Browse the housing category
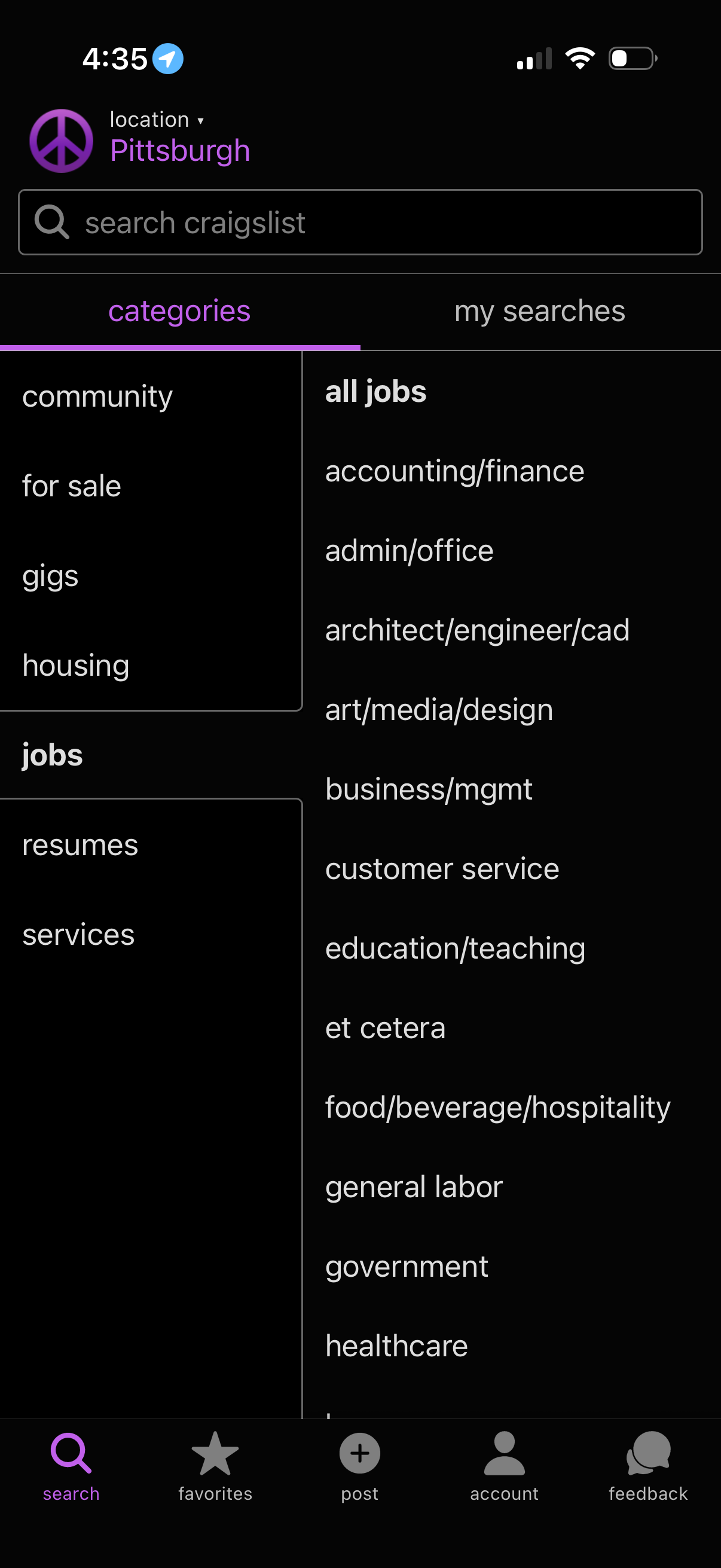721x1568 pixels. 75,665
